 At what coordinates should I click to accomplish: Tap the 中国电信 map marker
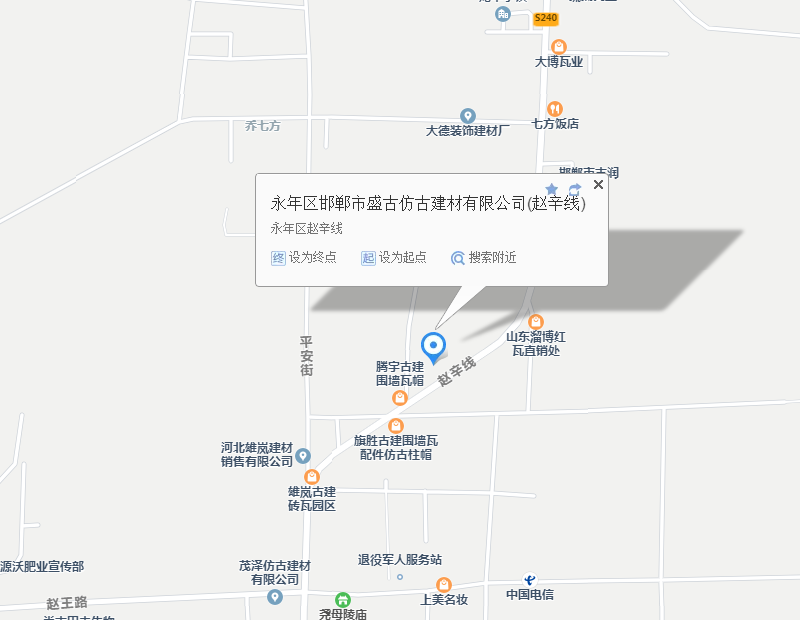click(530, 580)
